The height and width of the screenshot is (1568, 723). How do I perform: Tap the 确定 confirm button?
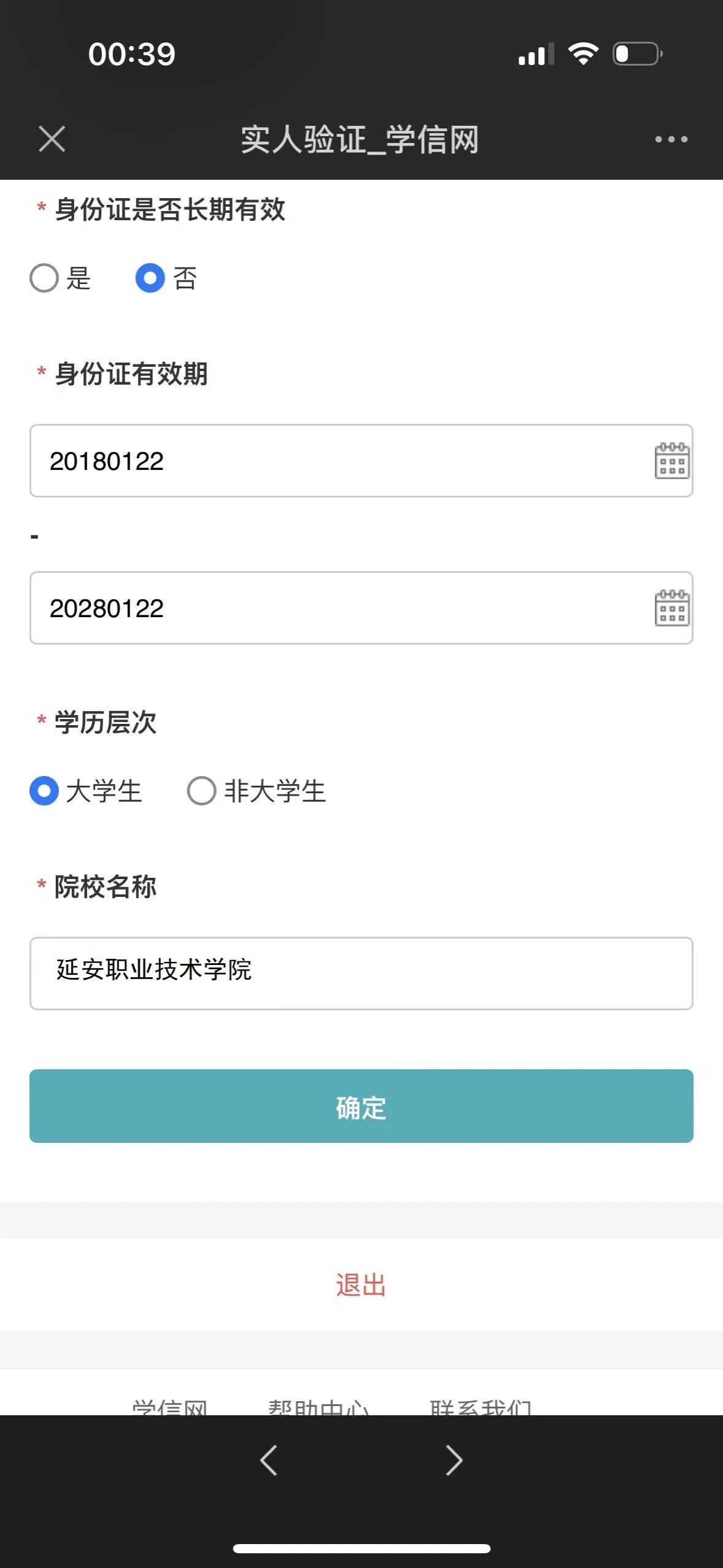tap(361, 1106)
